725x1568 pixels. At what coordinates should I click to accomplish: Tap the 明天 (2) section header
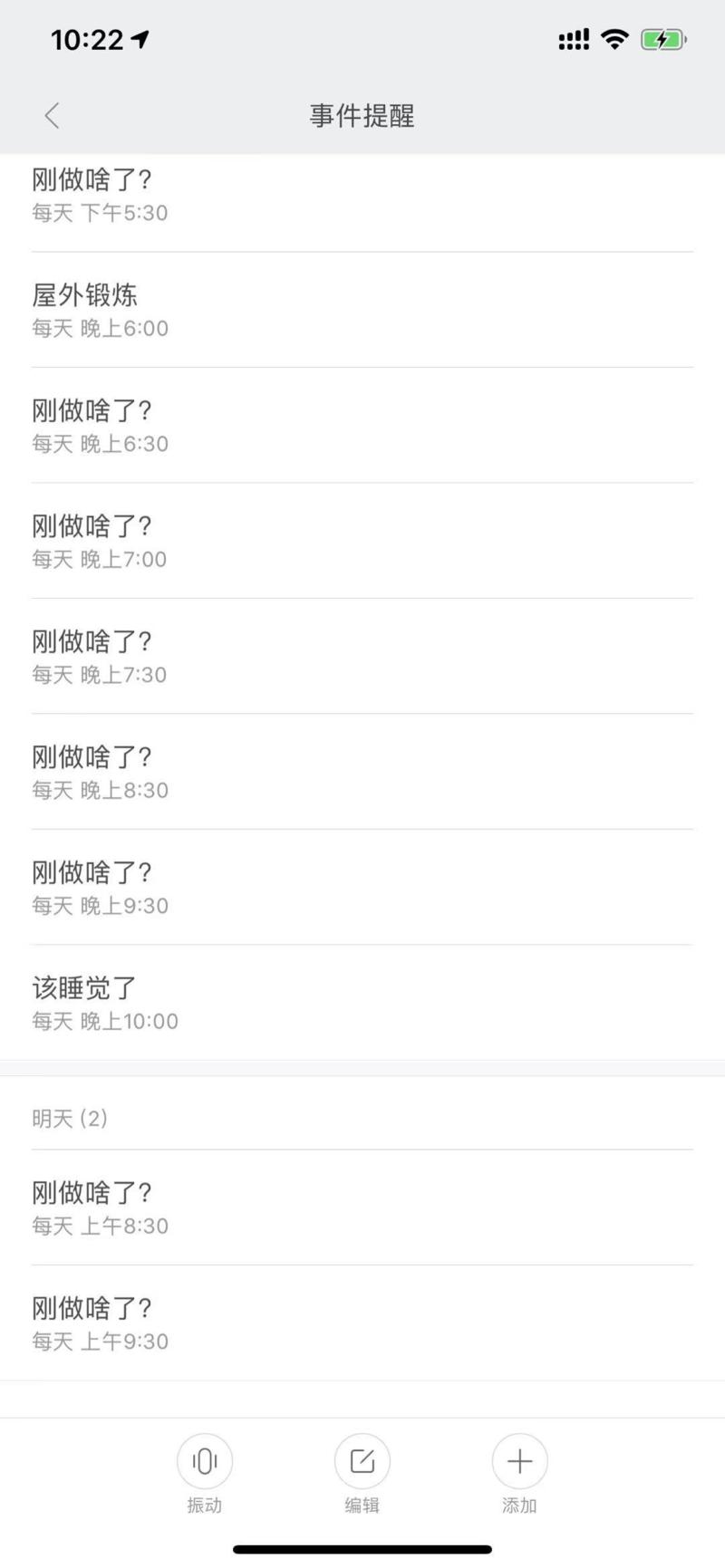click(x=70, y=1118)
